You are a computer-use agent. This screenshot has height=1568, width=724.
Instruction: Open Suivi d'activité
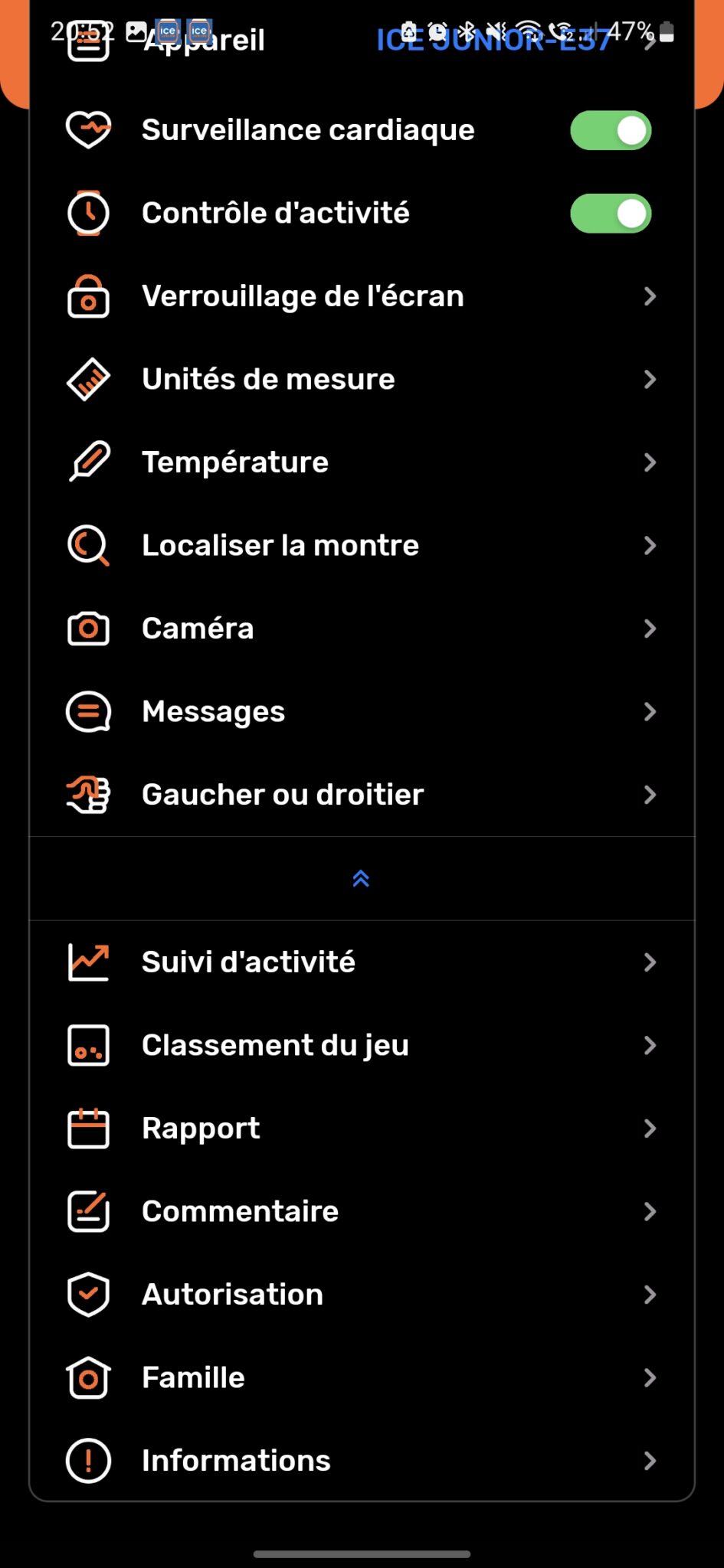point(362,962)
